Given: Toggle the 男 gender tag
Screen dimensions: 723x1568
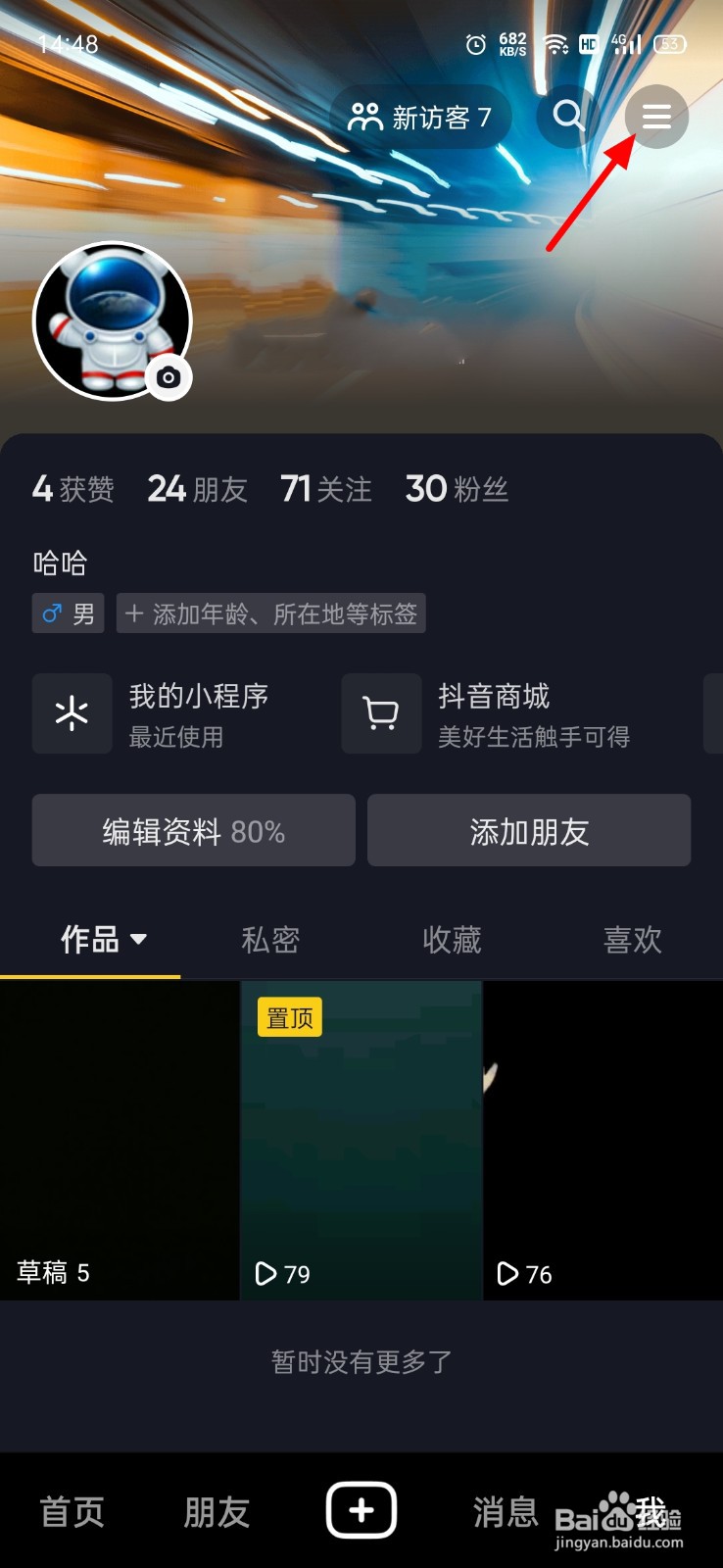Looking at the screenshot, I should pyautogui.click(x=67, y=613).
